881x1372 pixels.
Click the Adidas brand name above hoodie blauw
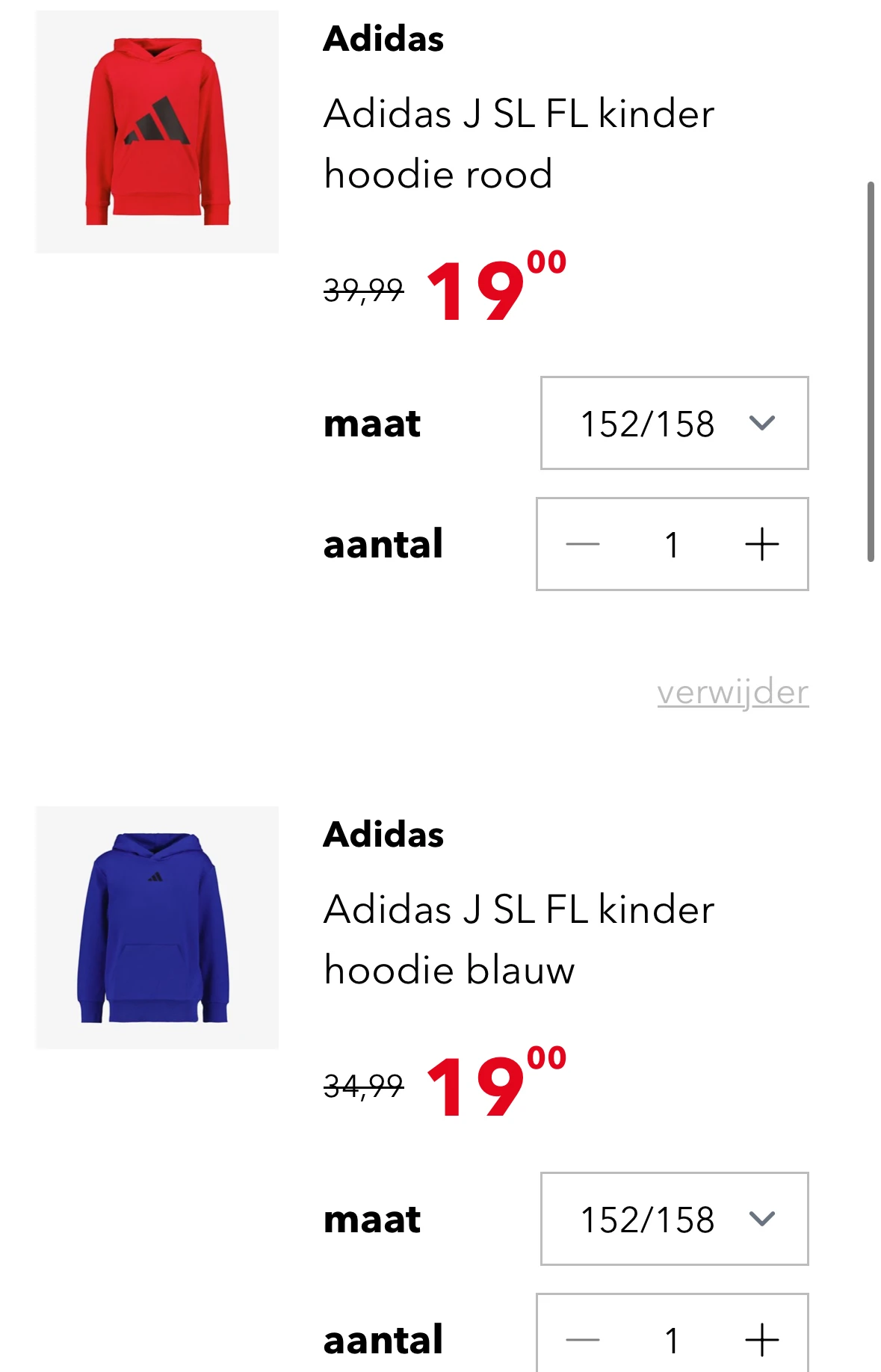pos(383,835)
